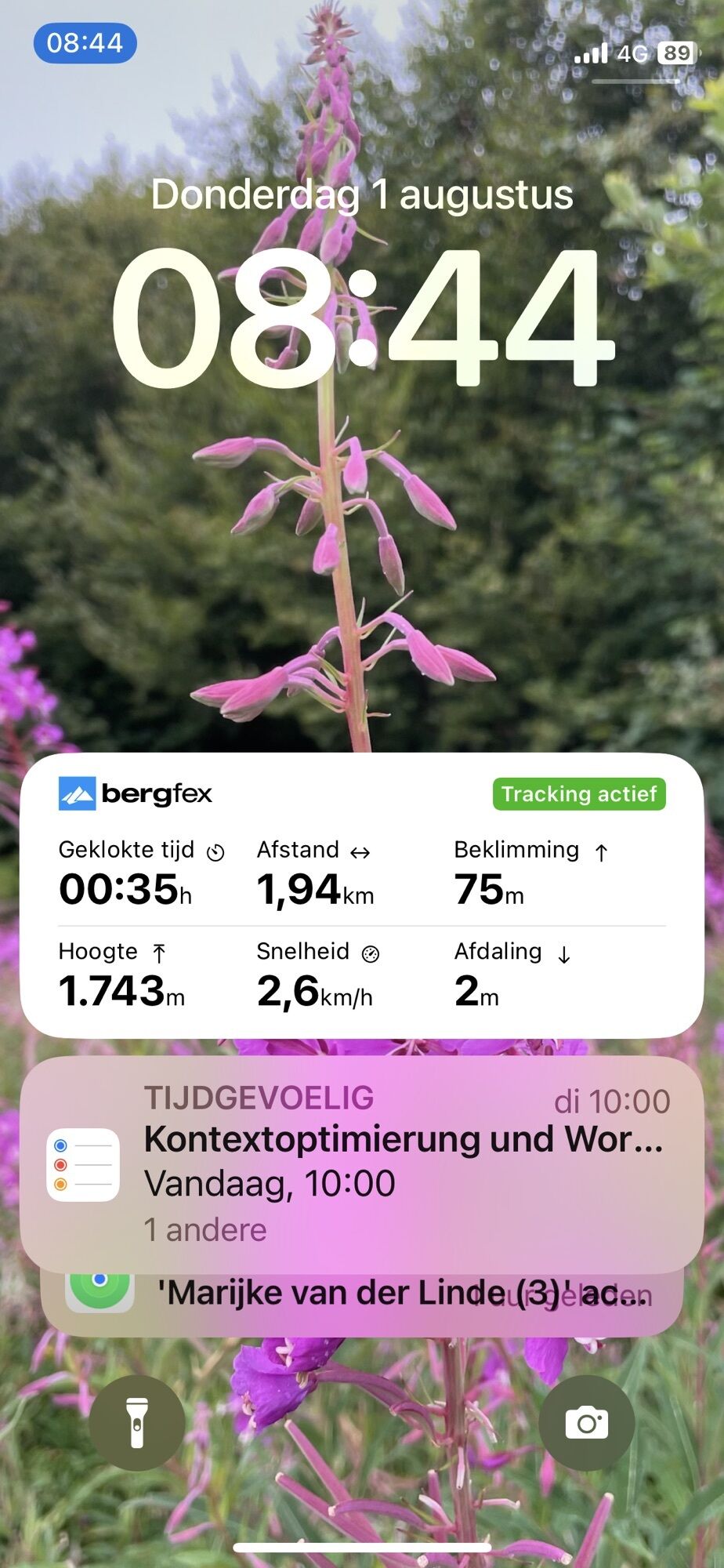
Task: Turn on the flashlight
Action: pyautogui.click(x=137, y=1422)
